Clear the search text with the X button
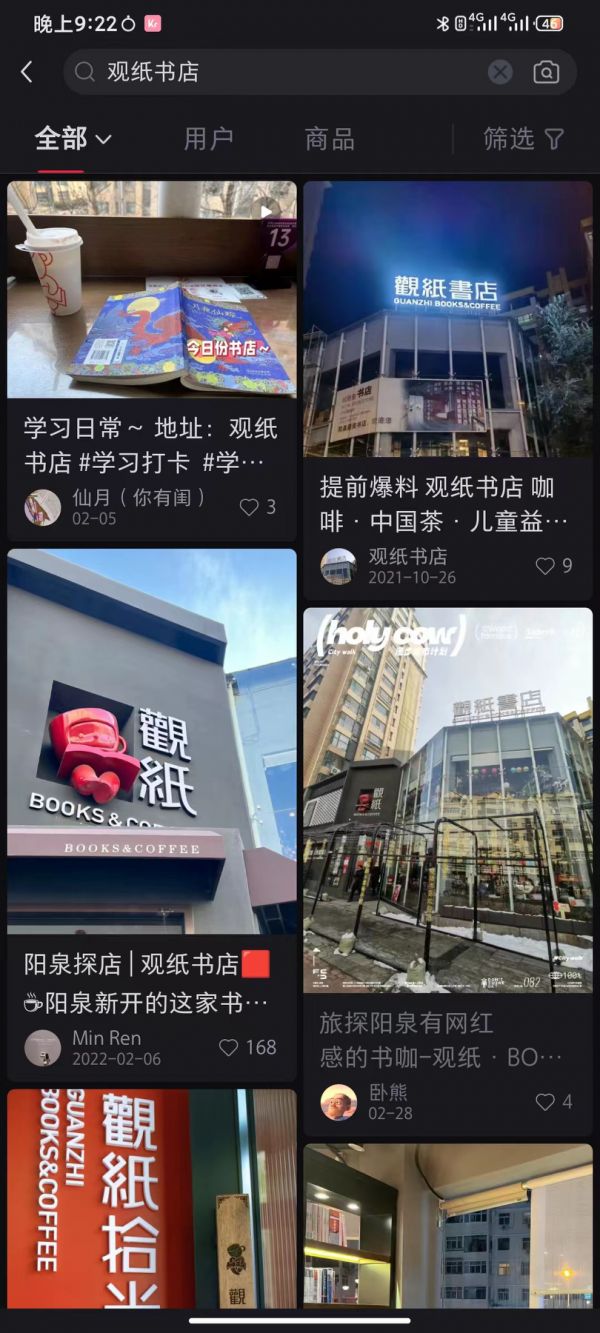Screen dimensions: 600x1333 [x=500, y=72]
